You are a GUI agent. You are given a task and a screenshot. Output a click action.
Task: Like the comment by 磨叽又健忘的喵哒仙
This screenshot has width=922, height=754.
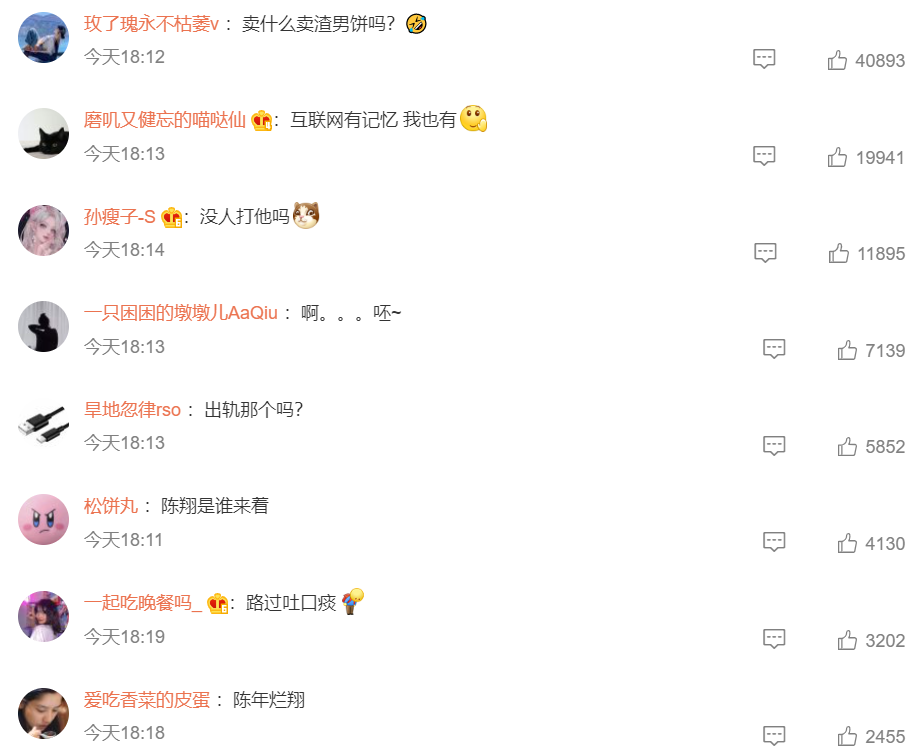[838, 157]
